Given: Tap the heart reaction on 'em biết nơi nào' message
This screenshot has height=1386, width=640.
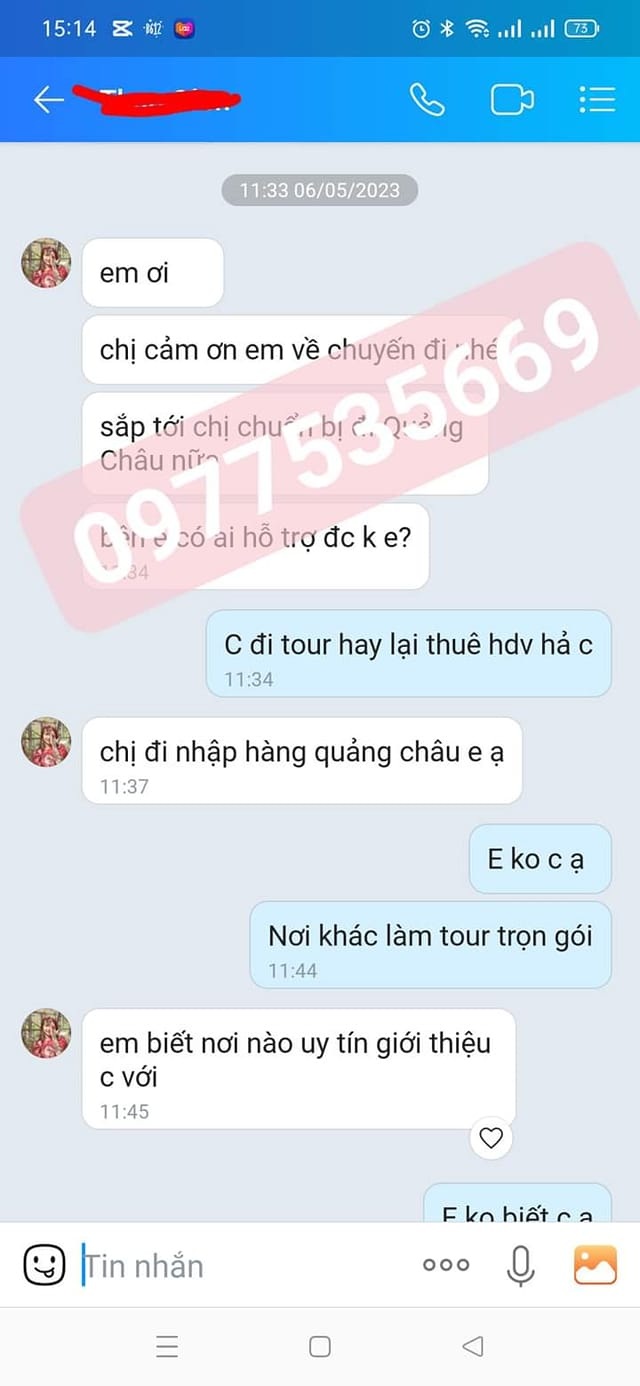Looking at the screenshot, I should [491, 1138].
